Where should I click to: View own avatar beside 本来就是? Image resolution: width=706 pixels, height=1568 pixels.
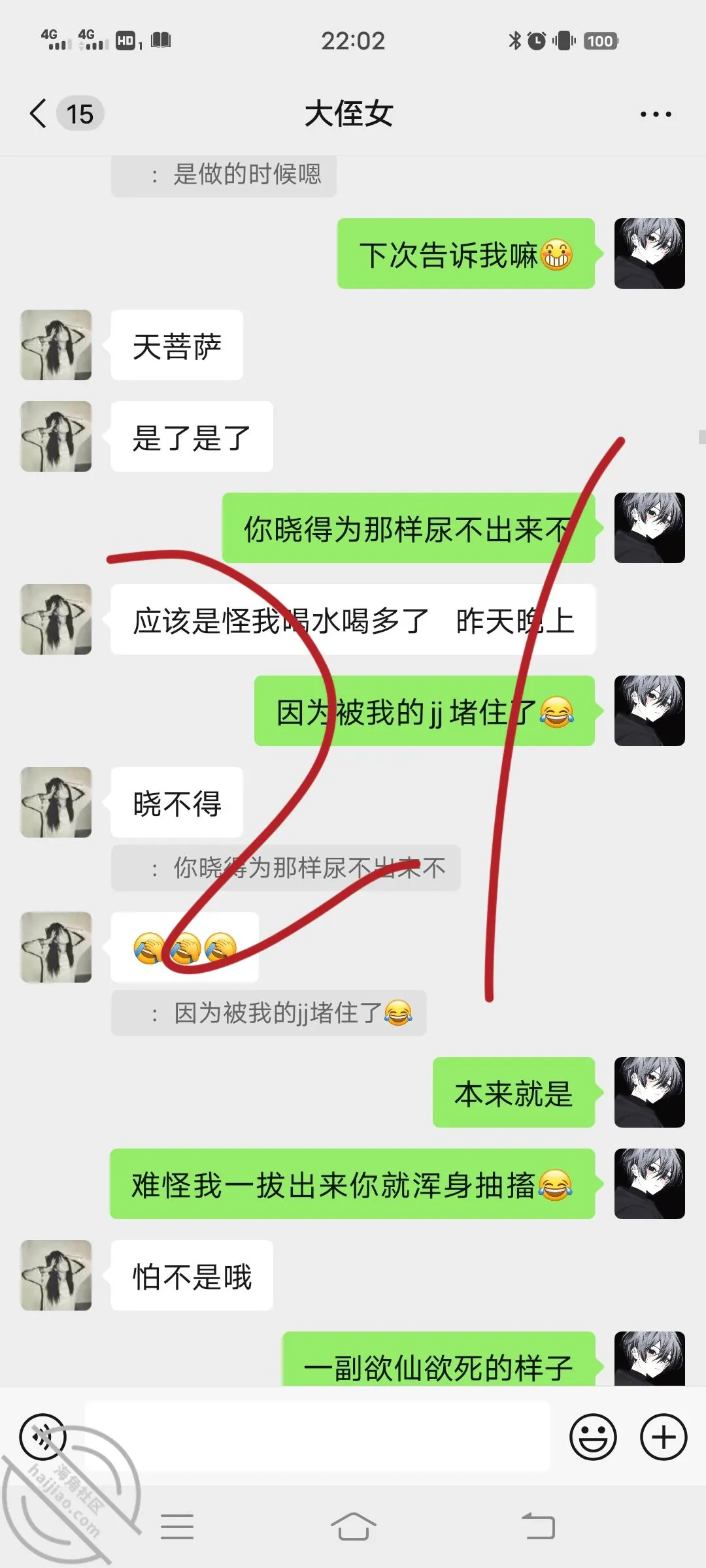click(650, 1092)
